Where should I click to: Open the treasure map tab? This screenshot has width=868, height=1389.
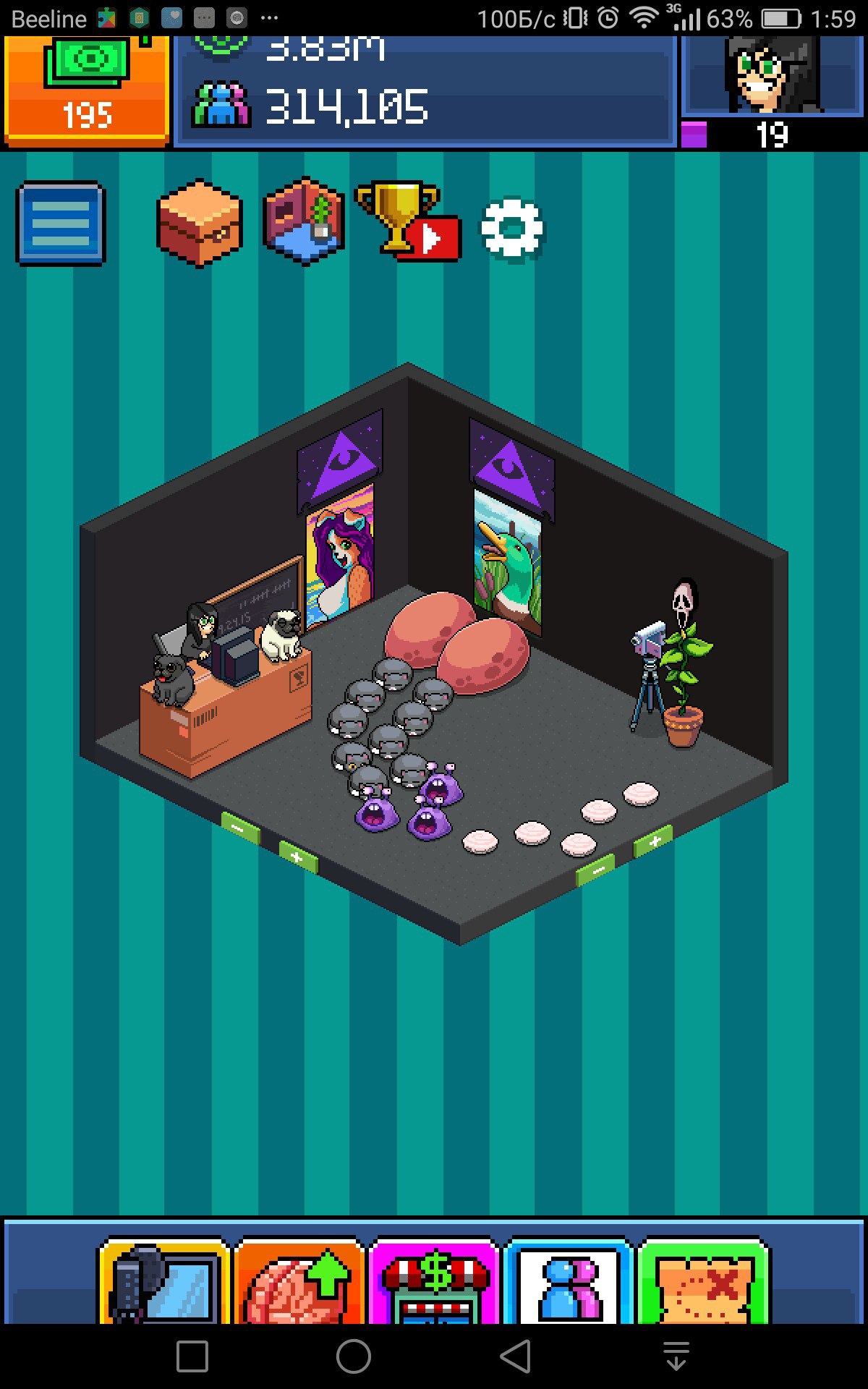703,1282
